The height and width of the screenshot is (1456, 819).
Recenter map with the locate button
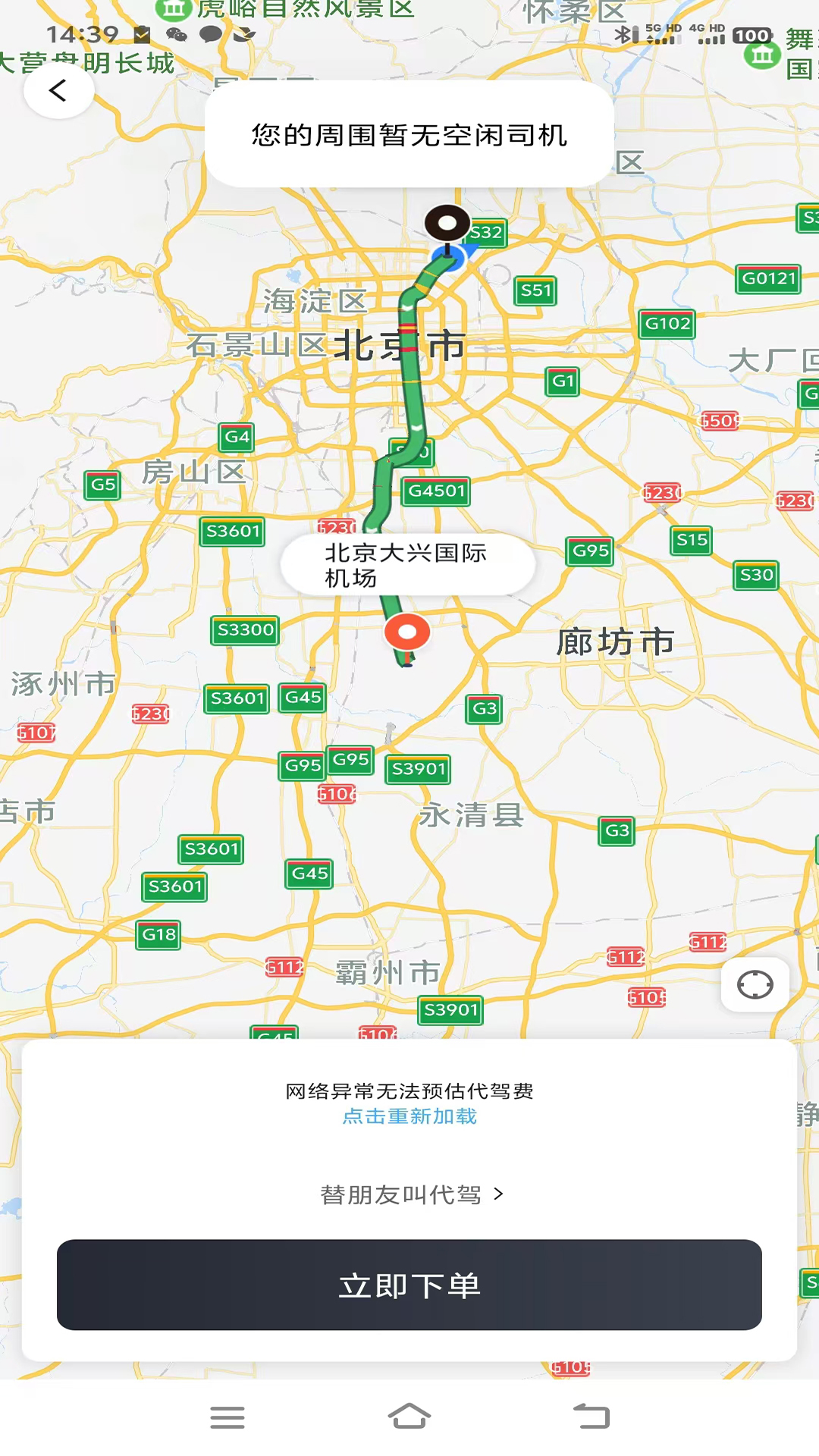[x=755, y=985]
